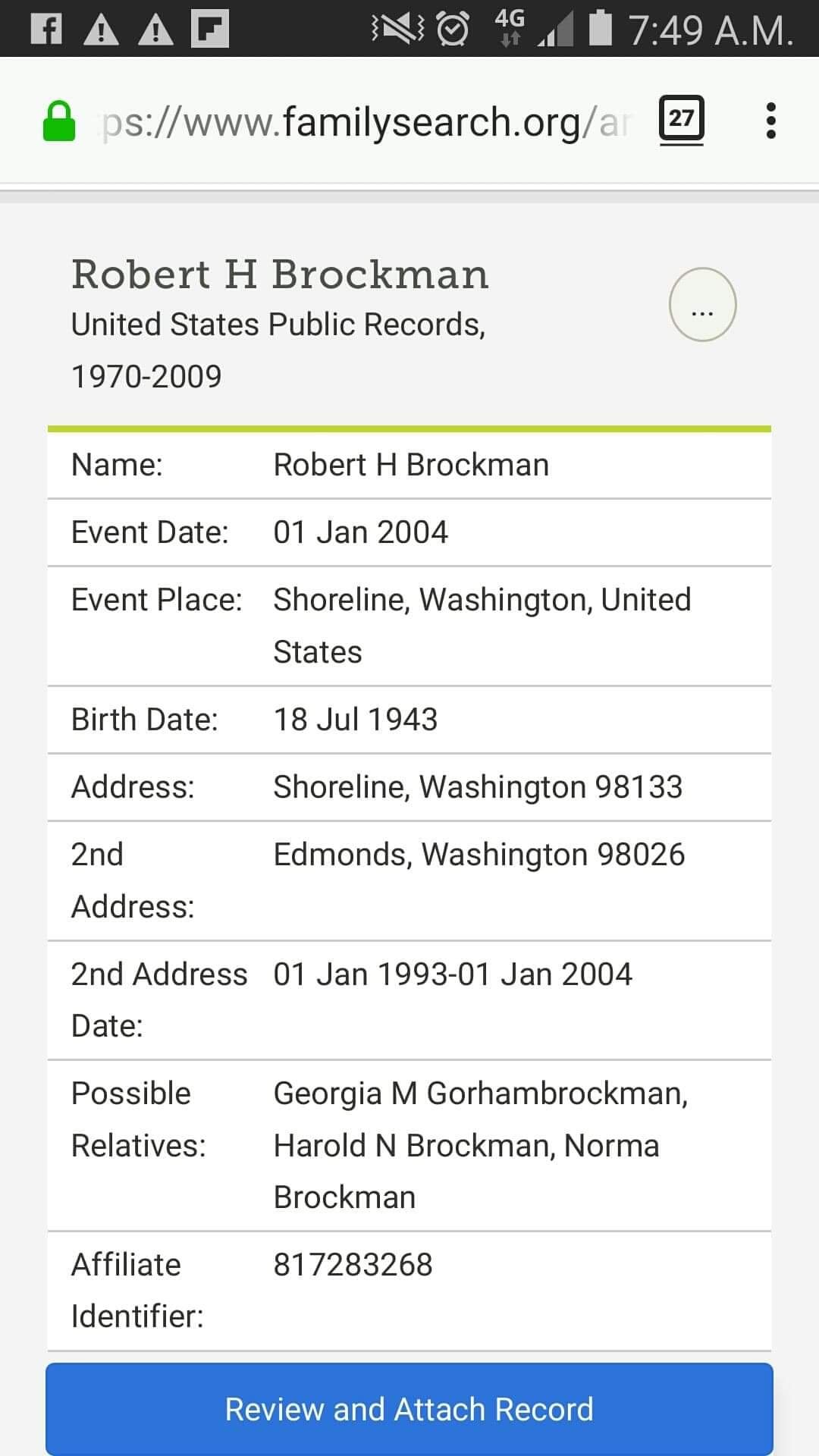
Task: Open the tab switcher showing 27 tabs
Action: tap(681, 119)
